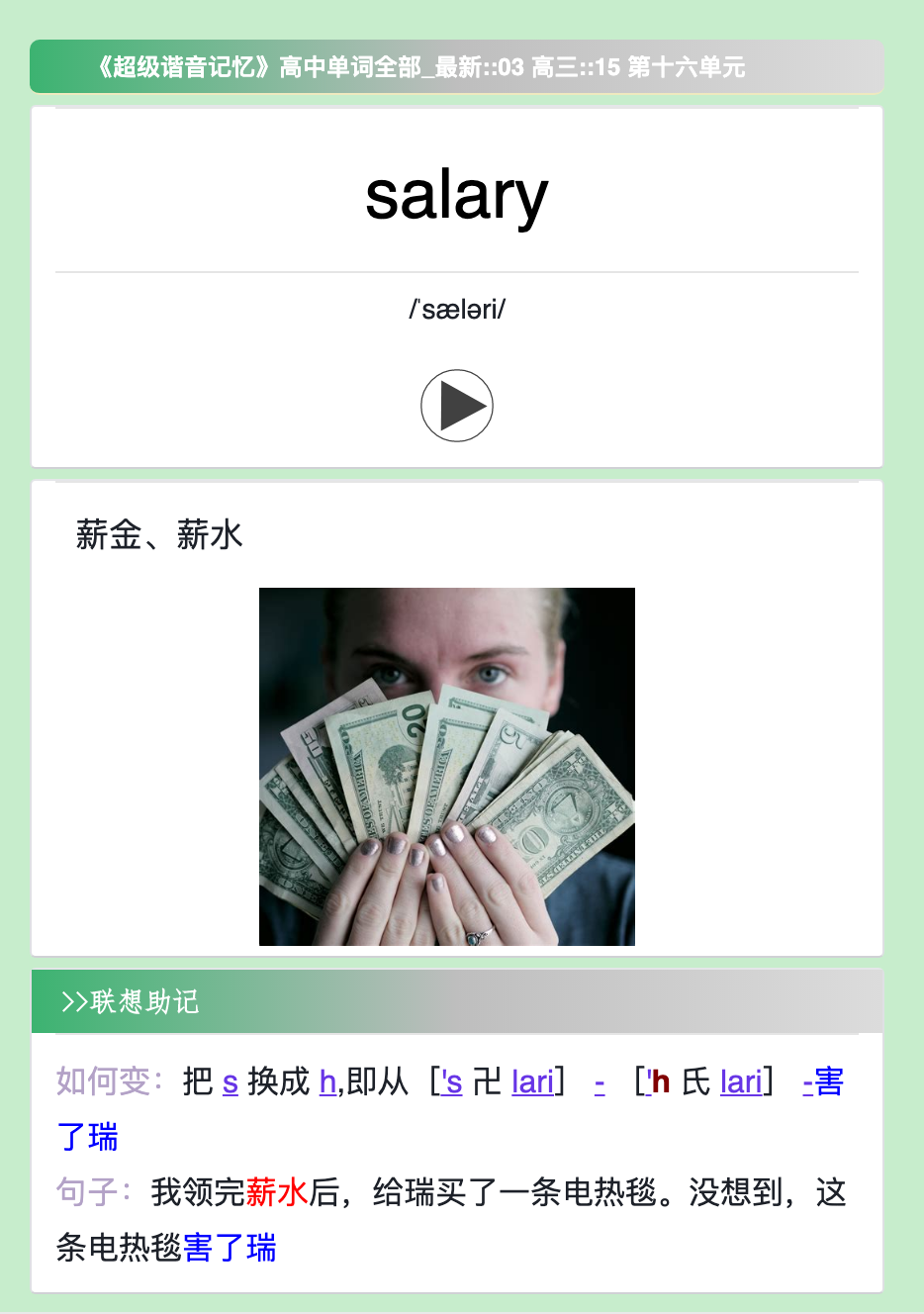Image resolution: width=924 pixels, height=1314 pixels.
Task: Open the "lari" link before the dash
Action: [x=532, y=1082]
